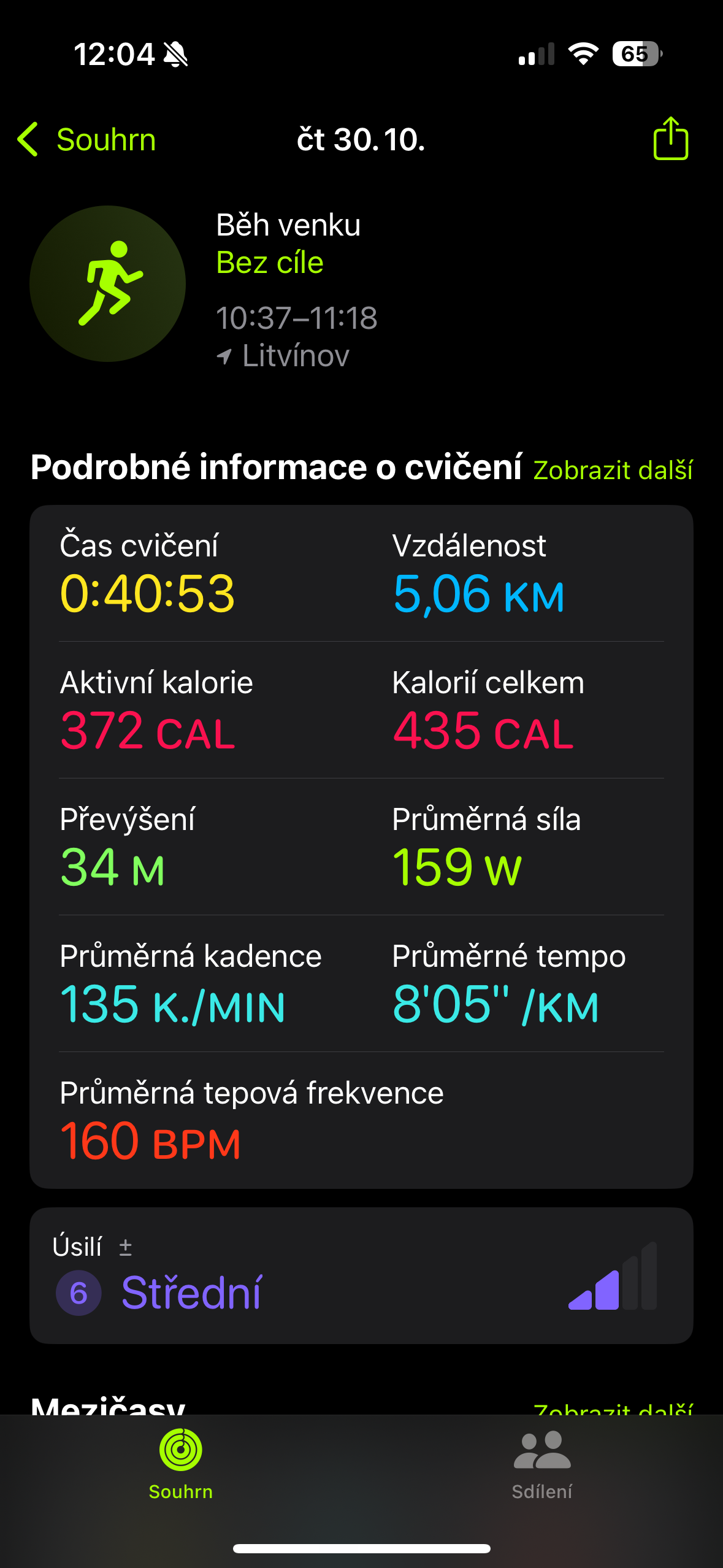Switch to the Souhrn tab
This screenshot has width=723, height=1568.
point(180,1464)
